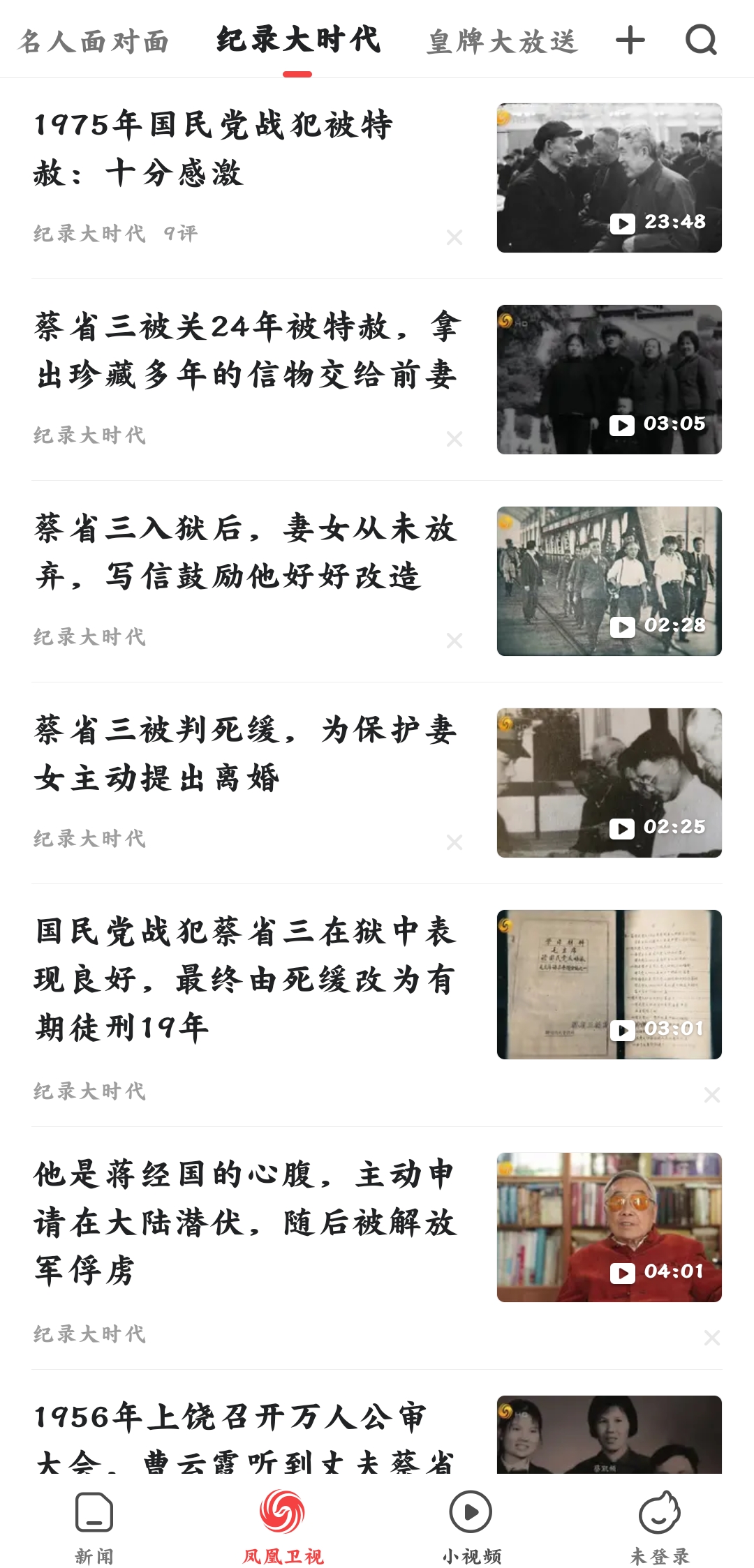Go to the 新闻 tab
This screenshot has width=754, height=1568.
pos(94,1526)
